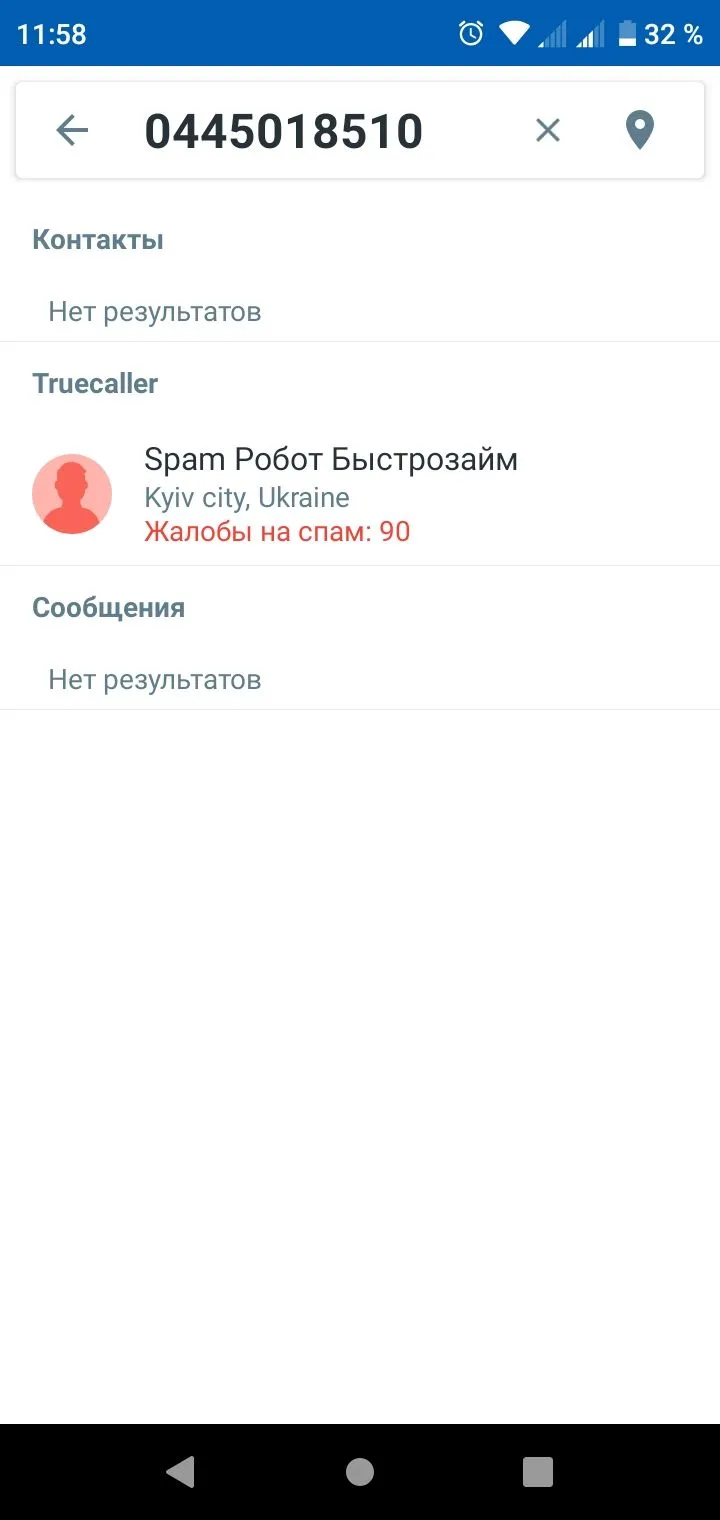
Task: Open the location pin icon
Action: pos(639,130)
